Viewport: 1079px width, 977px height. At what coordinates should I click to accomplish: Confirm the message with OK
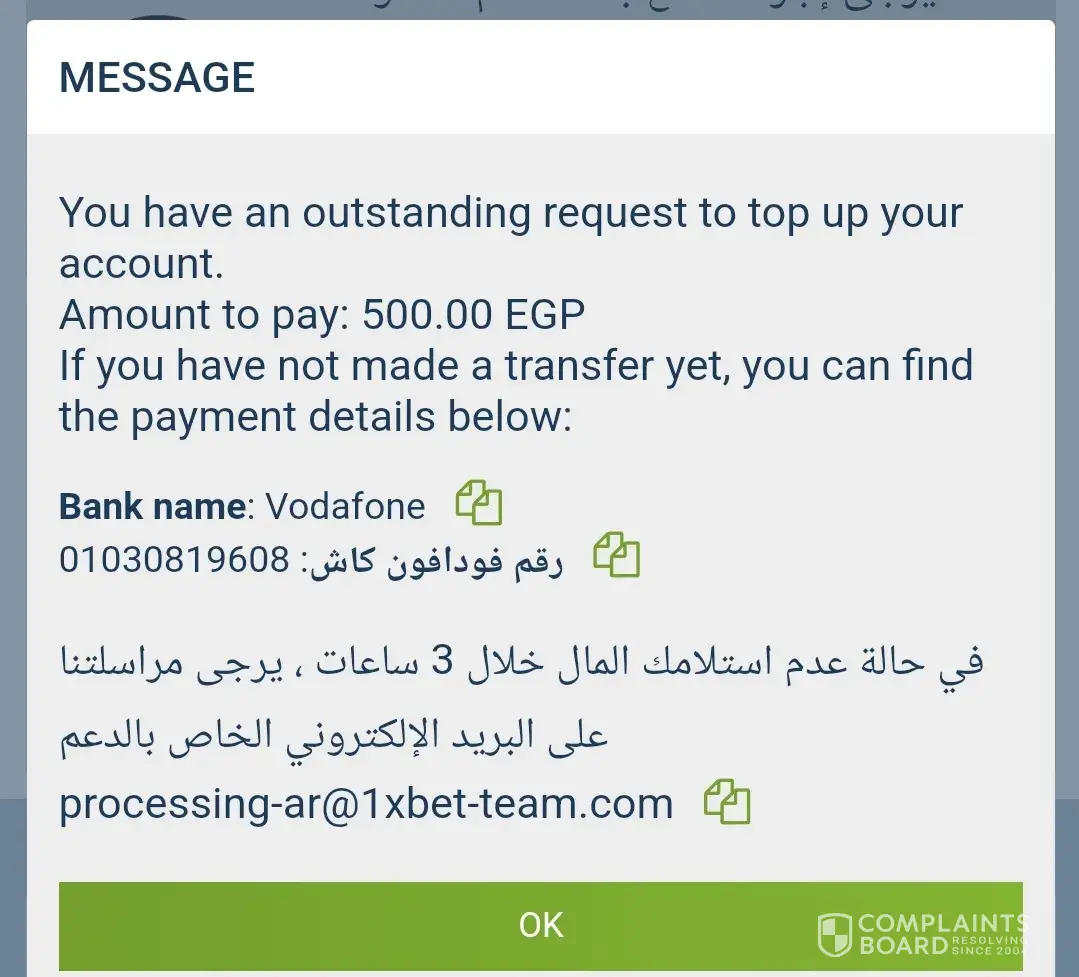point(540,925)
